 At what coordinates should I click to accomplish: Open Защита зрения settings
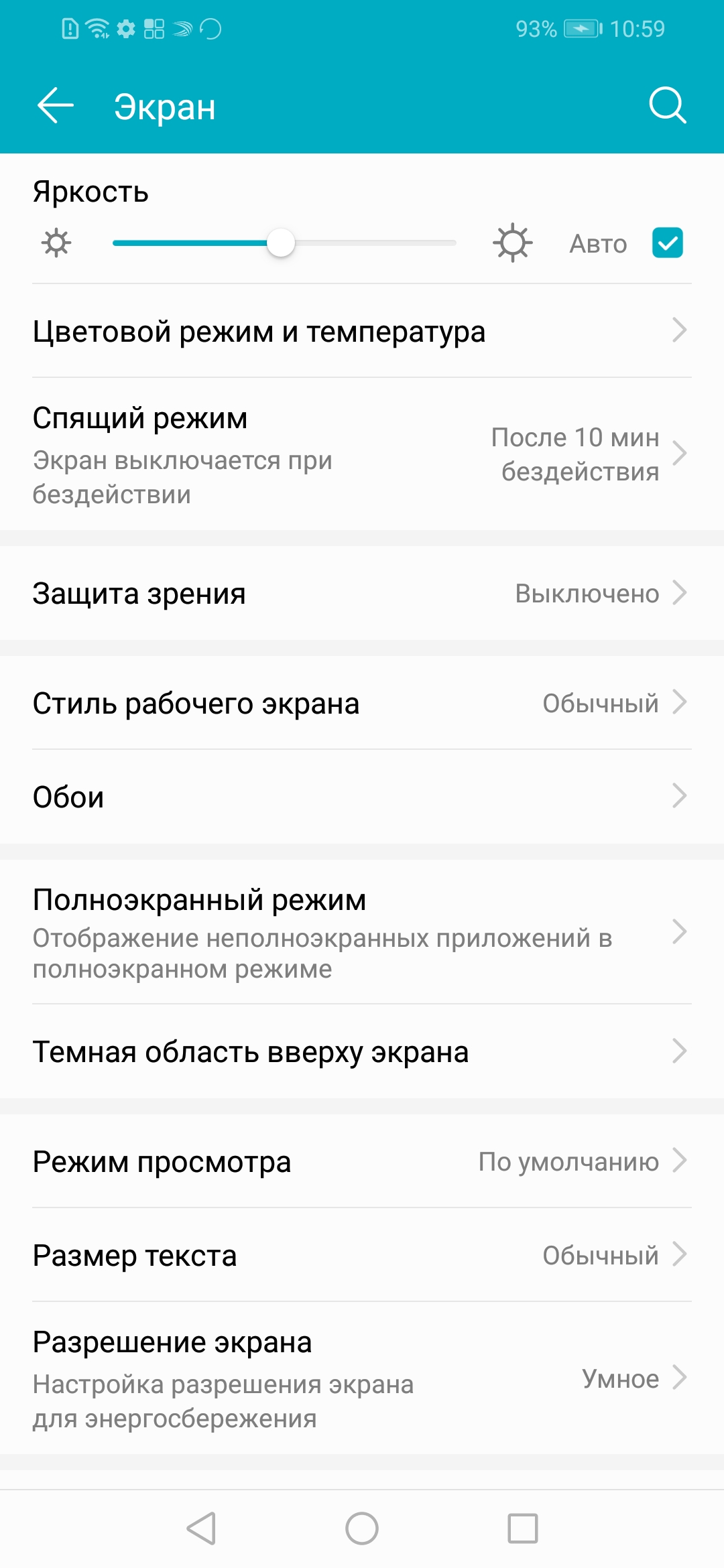point(362,594)
